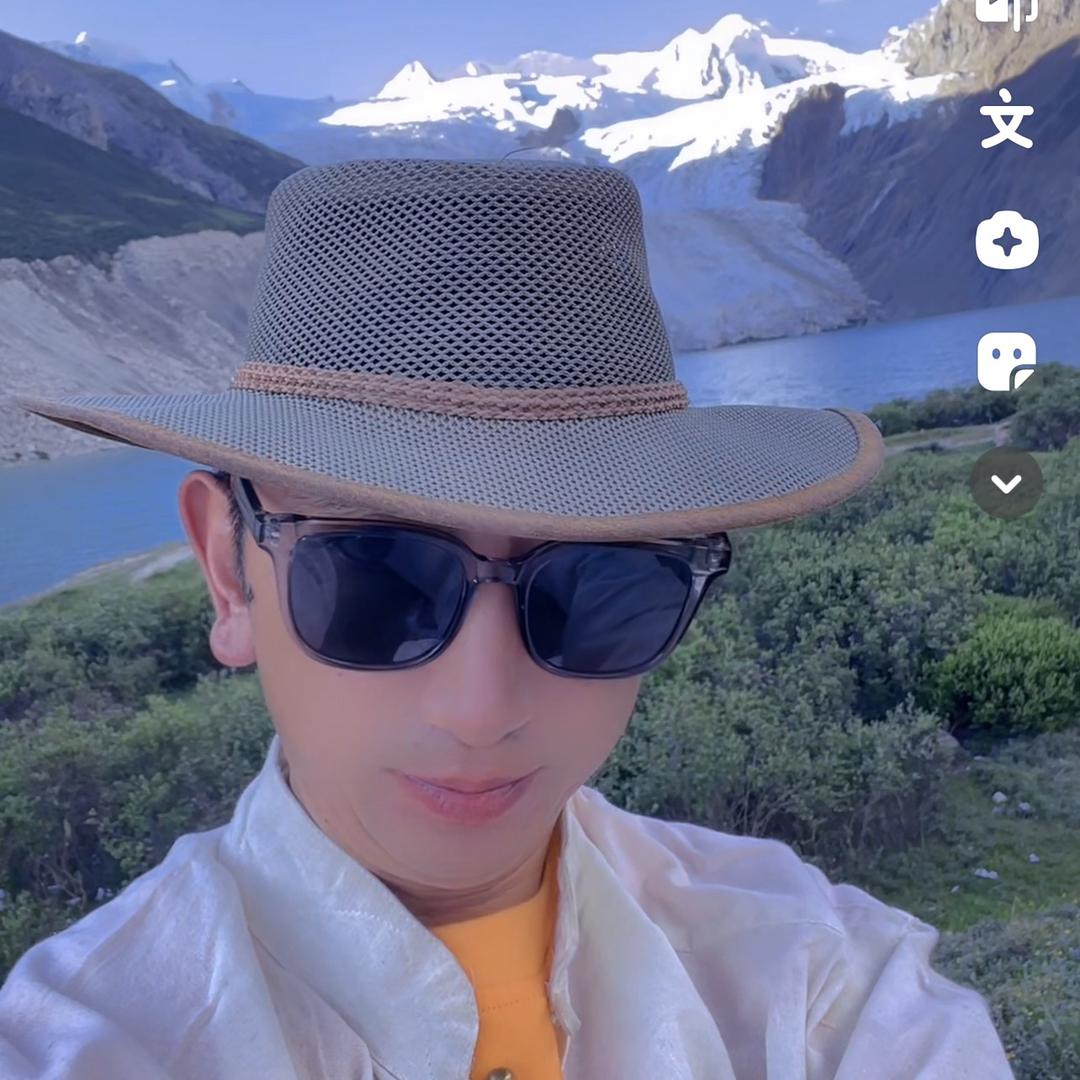Add text with the 文 tool

coord(1006,121)
